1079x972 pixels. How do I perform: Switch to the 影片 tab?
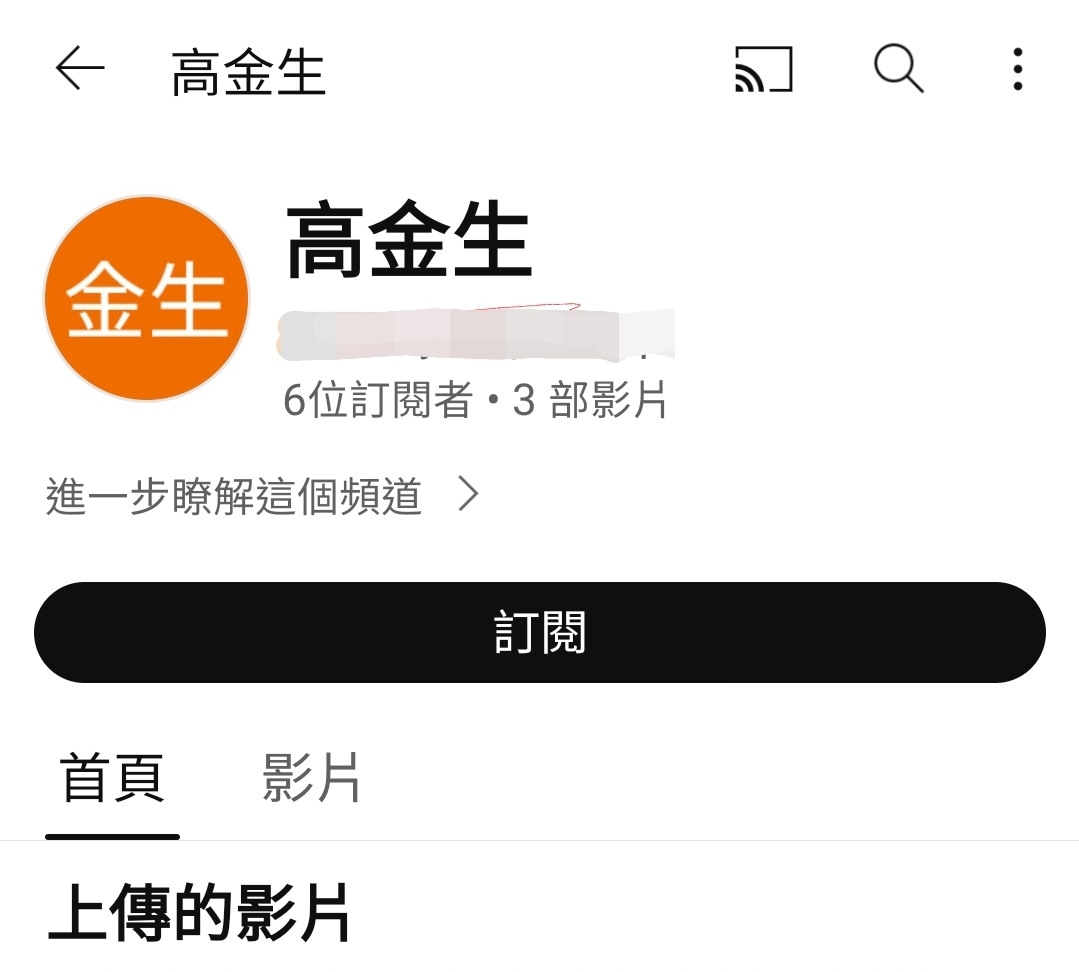311,779
